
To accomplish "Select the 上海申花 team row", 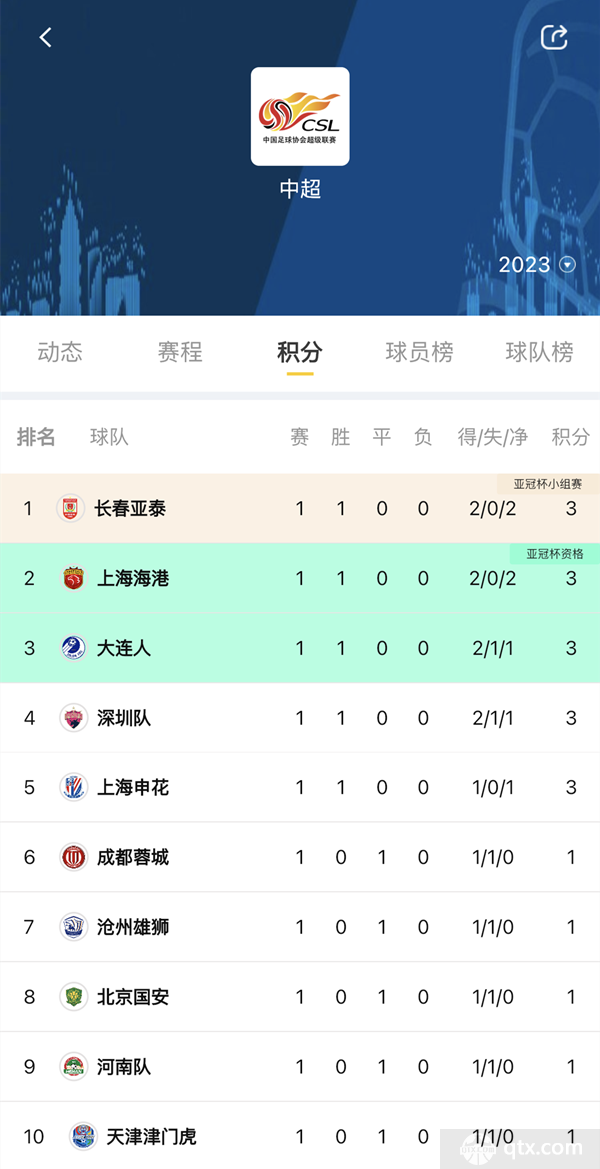I will (300, 787).
